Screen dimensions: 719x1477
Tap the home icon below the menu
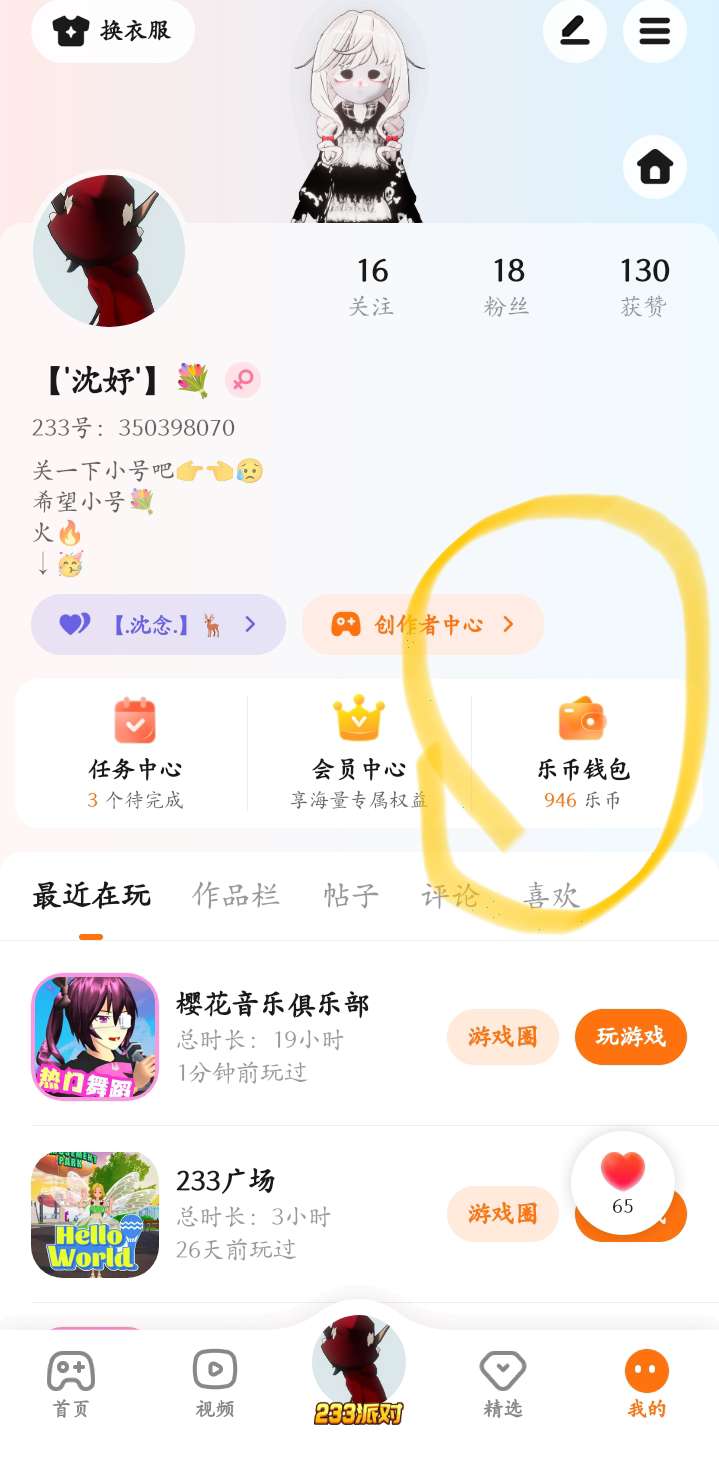tap(655, 166)
